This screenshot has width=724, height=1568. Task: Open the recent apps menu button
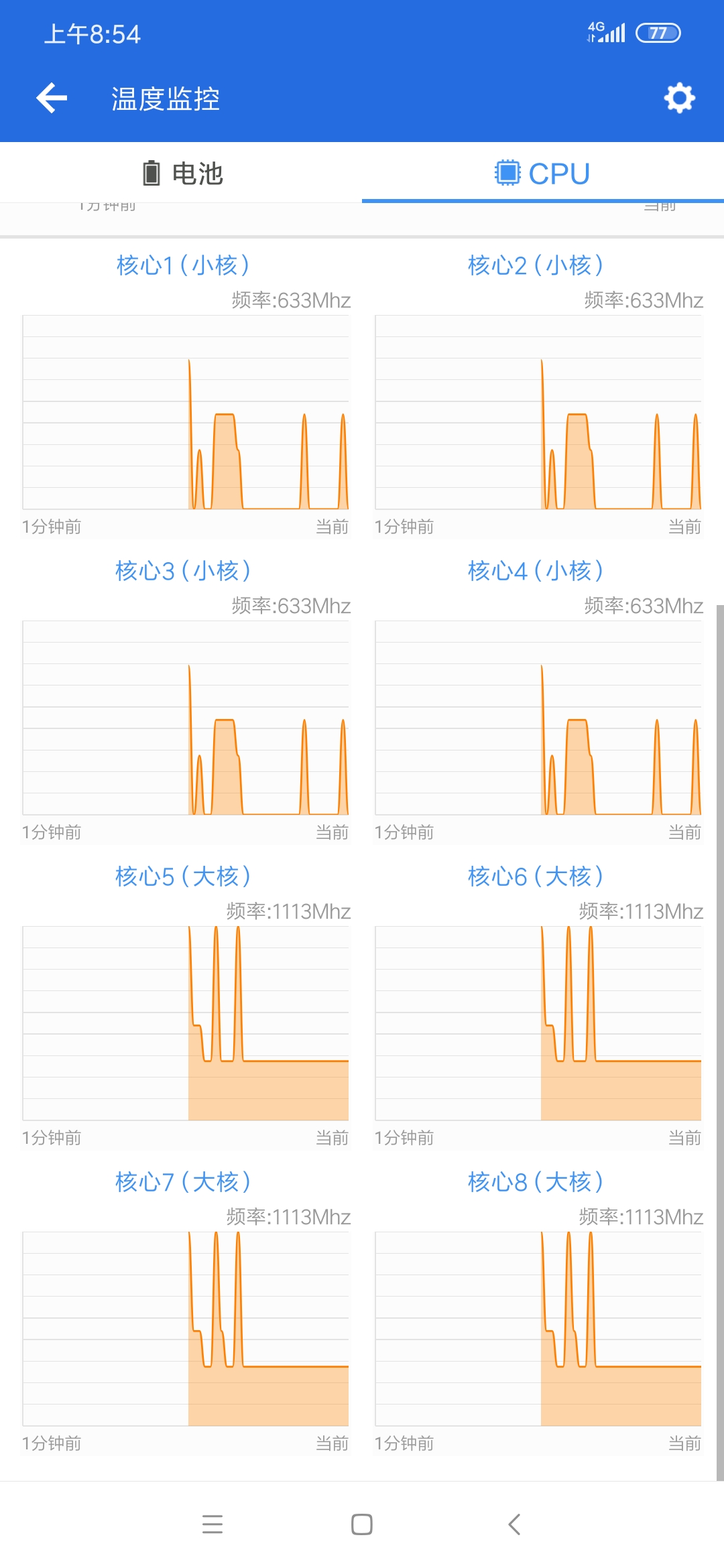click(x=213, y=1524)
